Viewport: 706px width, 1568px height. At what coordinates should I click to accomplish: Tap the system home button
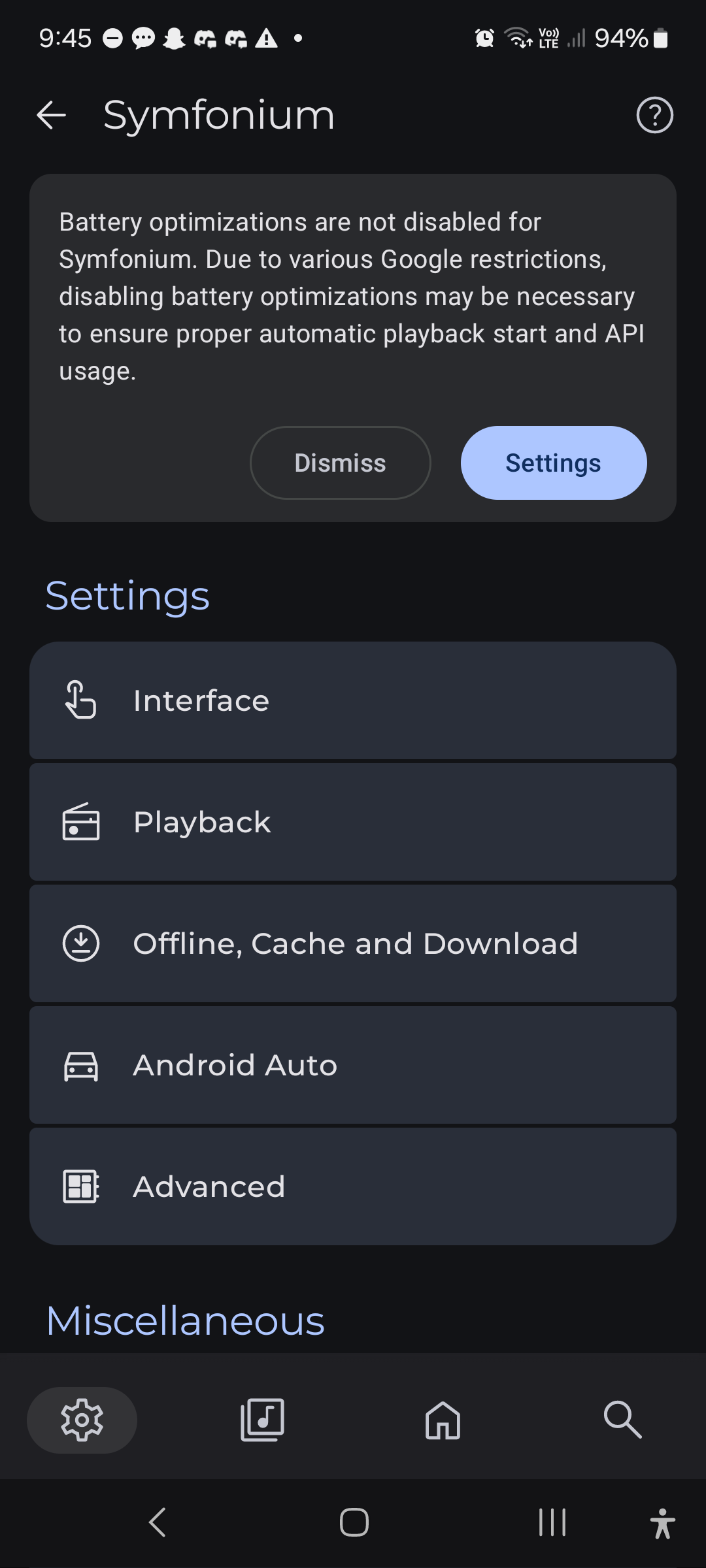click(x=354, y=1522)
